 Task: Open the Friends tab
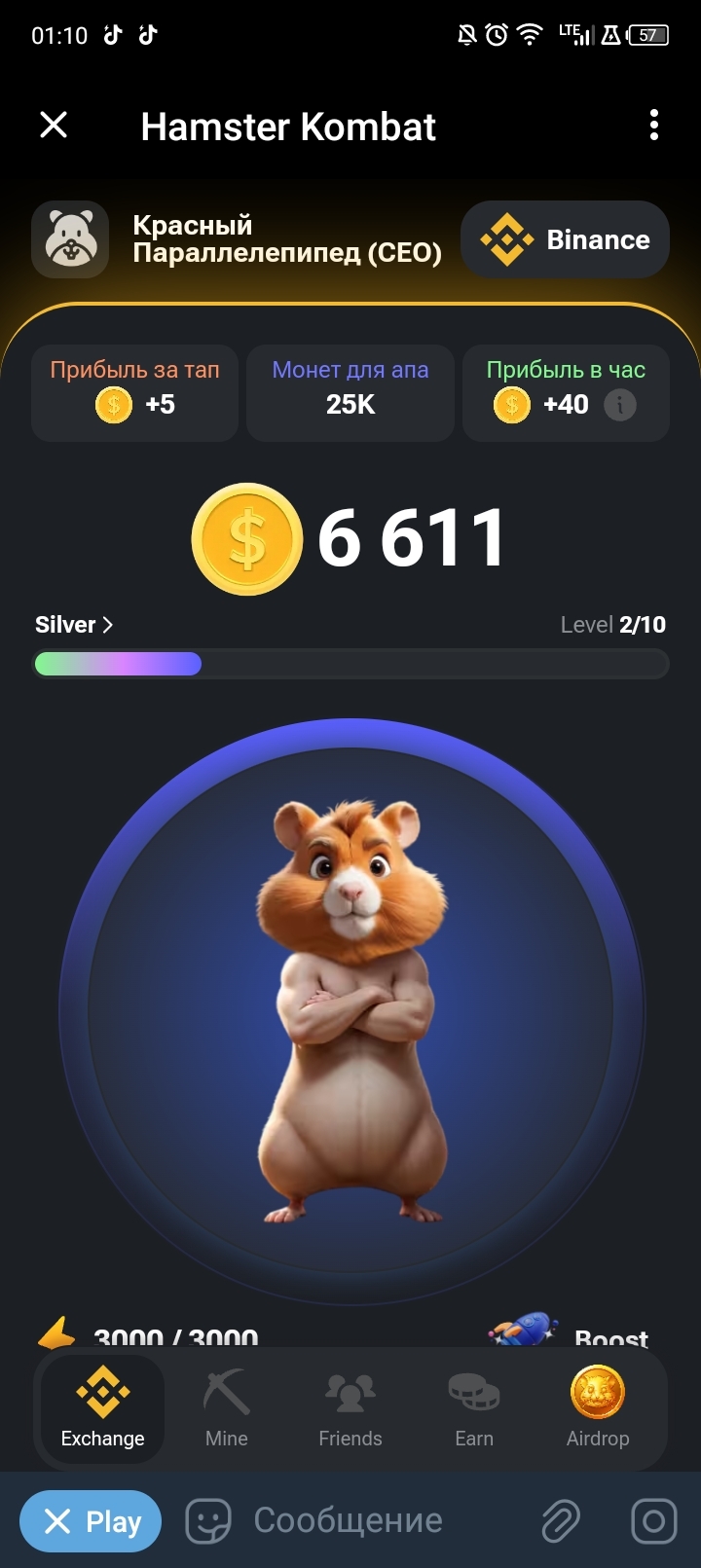pyautogui.click(x=350, y=1406)
